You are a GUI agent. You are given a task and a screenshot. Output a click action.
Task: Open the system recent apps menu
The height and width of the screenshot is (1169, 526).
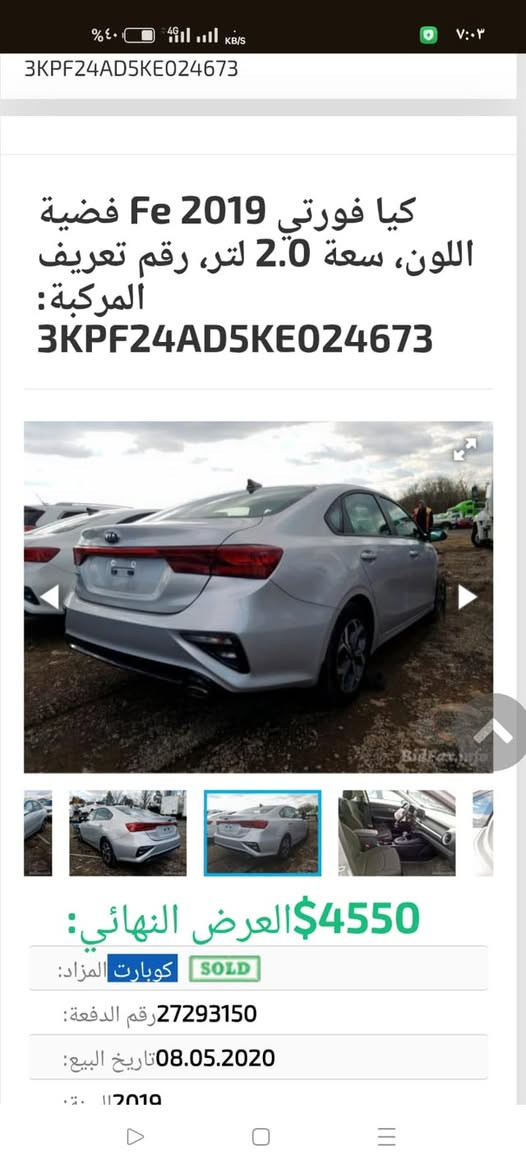coord(386,1136)
